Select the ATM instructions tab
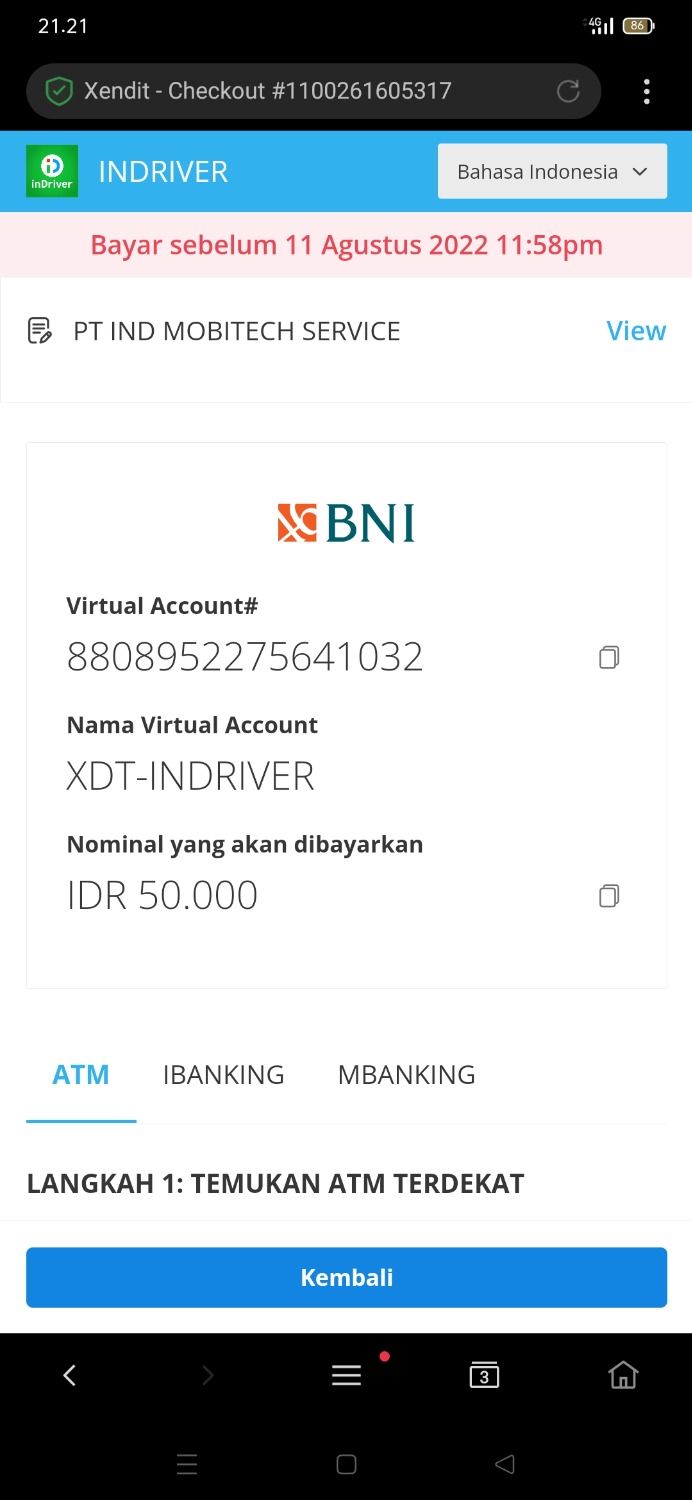The width and height of the screenshot is (692, 1500). point(81,1075)
